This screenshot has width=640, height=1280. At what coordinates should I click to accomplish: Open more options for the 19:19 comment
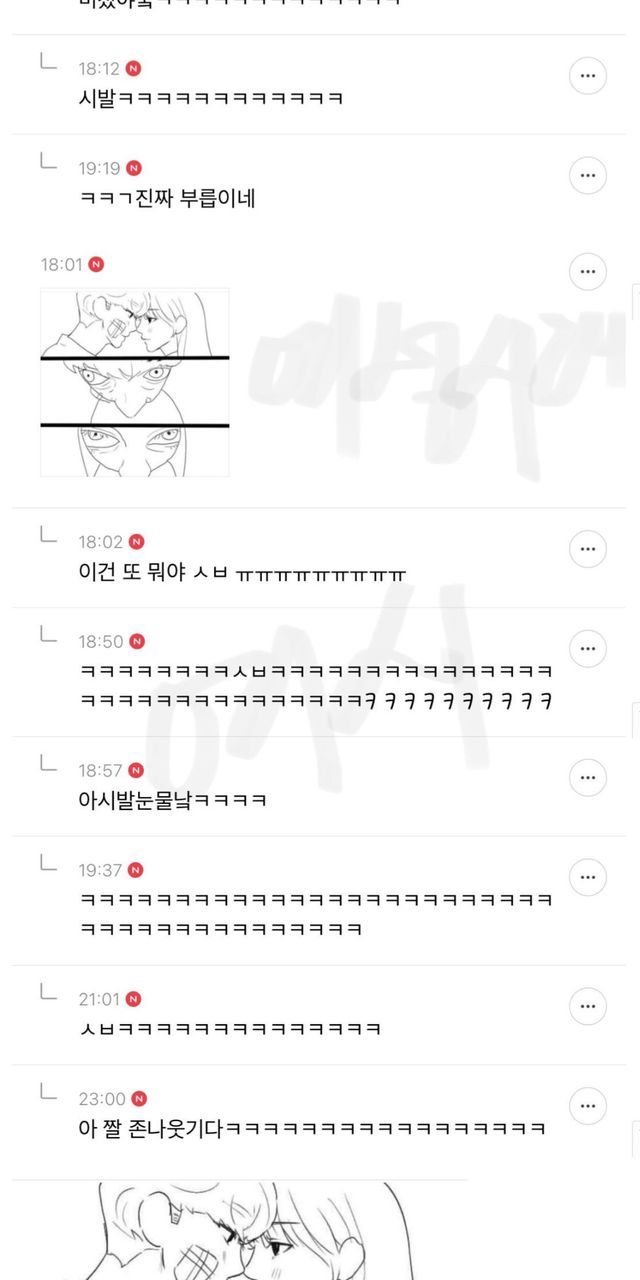pos(588,175)
